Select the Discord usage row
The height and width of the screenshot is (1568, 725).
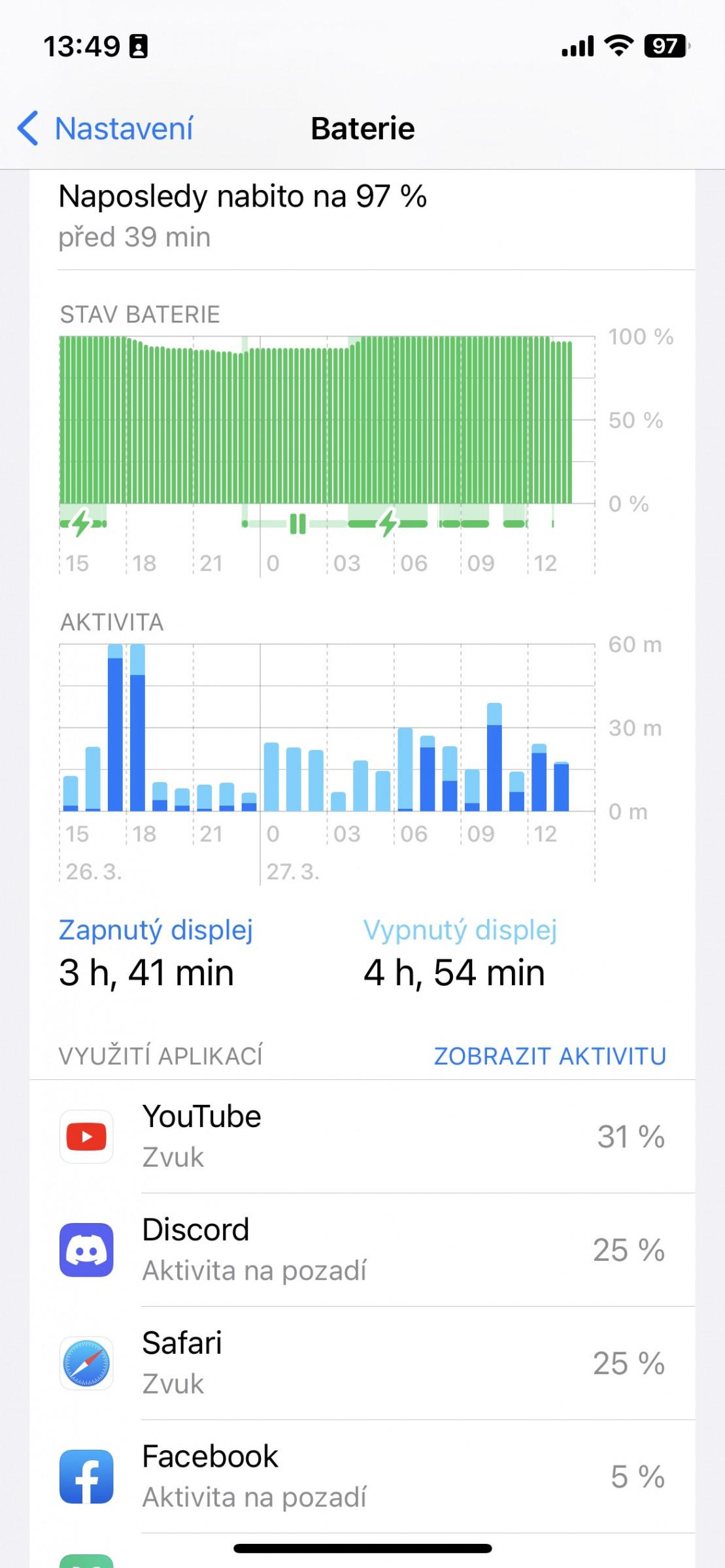[x=362, y=1250]
